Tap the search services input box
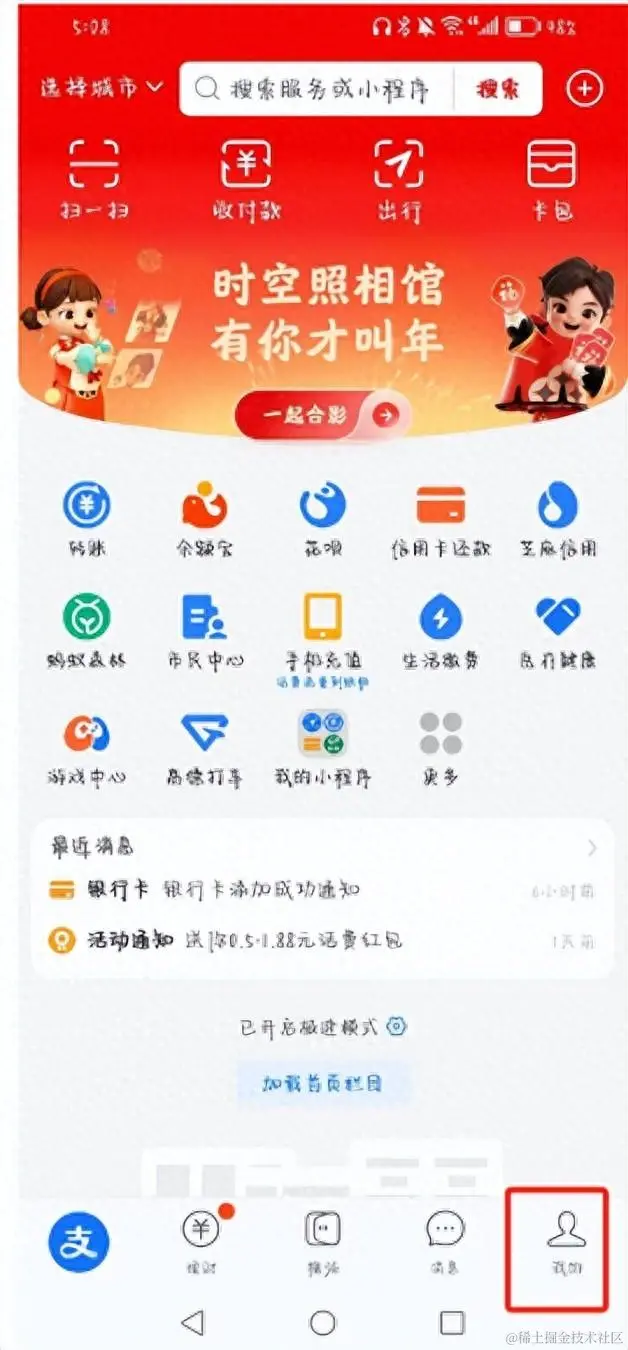The width and height of the screenshot is (628, 1350). coord(318,89)
